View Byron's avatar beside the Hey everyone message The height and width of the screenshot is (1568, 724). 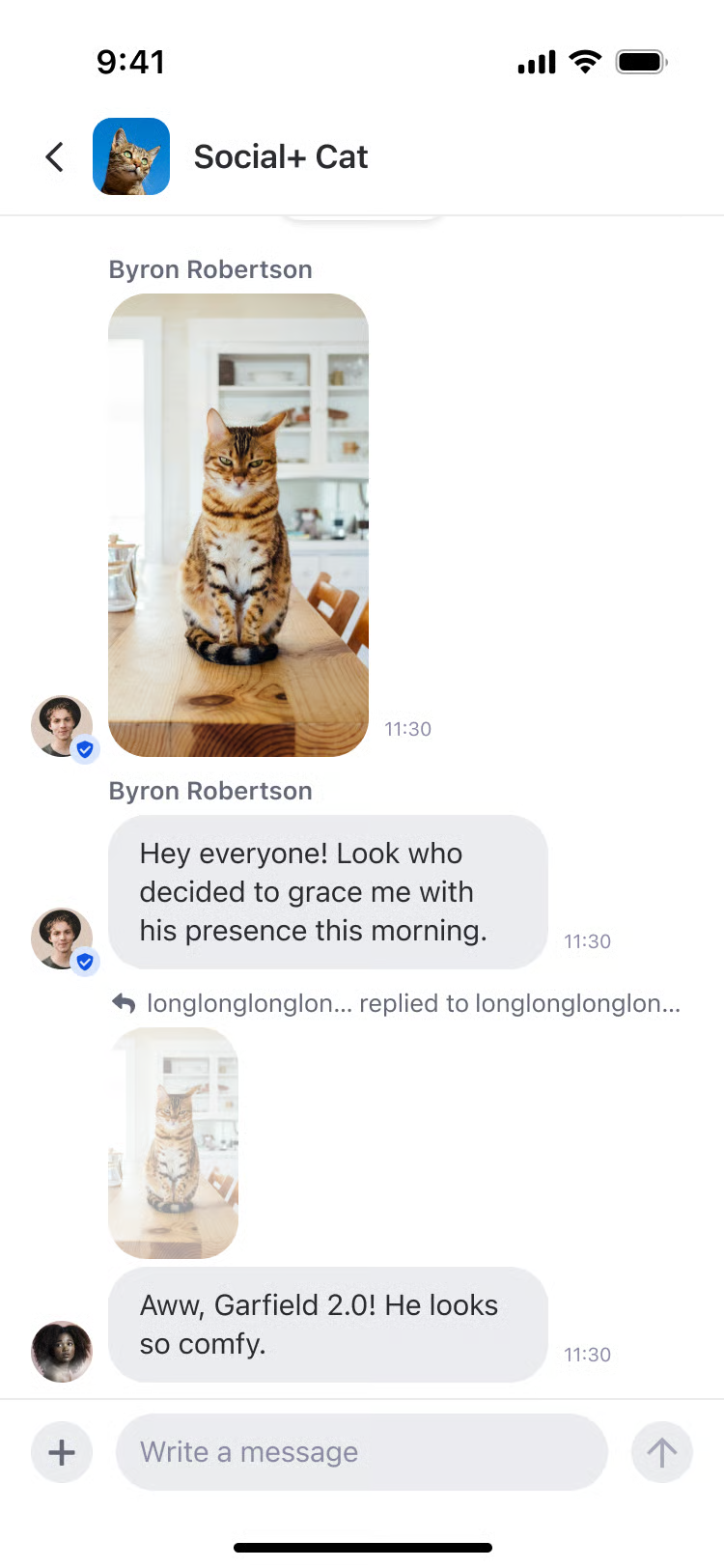(x=62, y=938)
